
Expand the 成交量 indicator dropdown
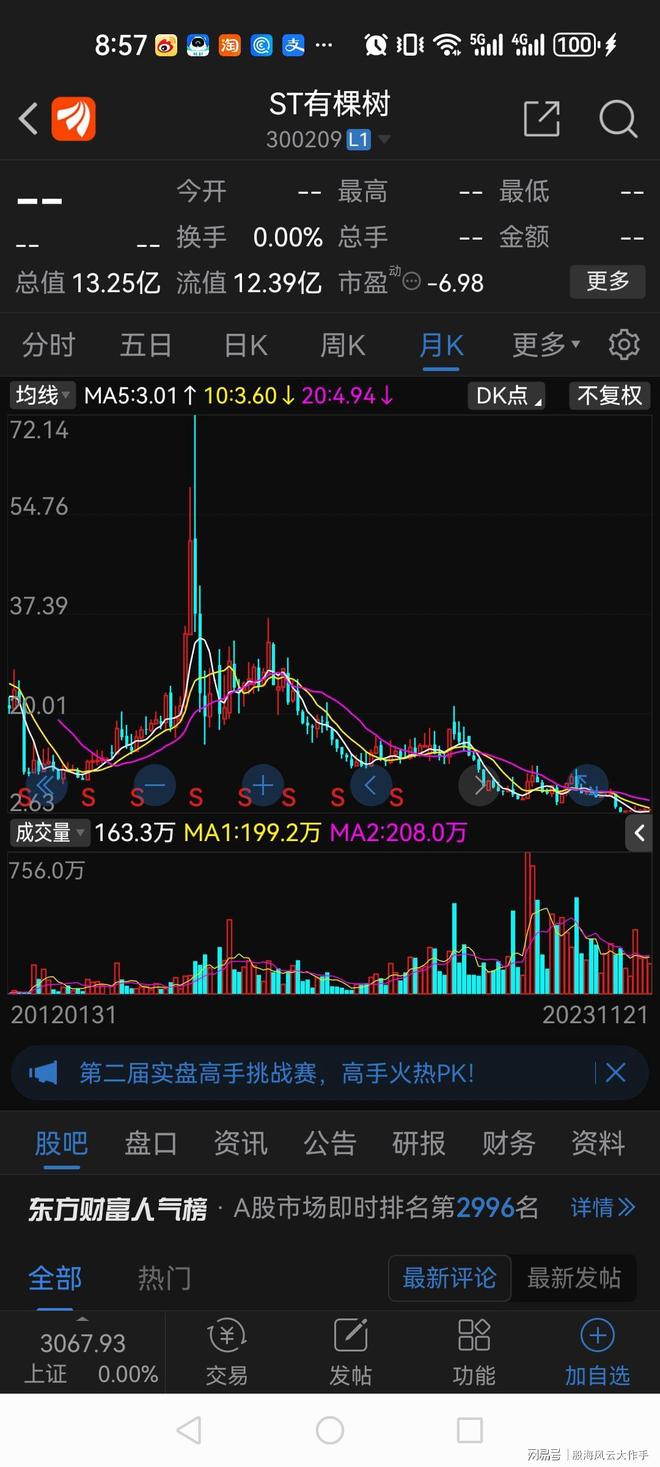coord(49,832)
